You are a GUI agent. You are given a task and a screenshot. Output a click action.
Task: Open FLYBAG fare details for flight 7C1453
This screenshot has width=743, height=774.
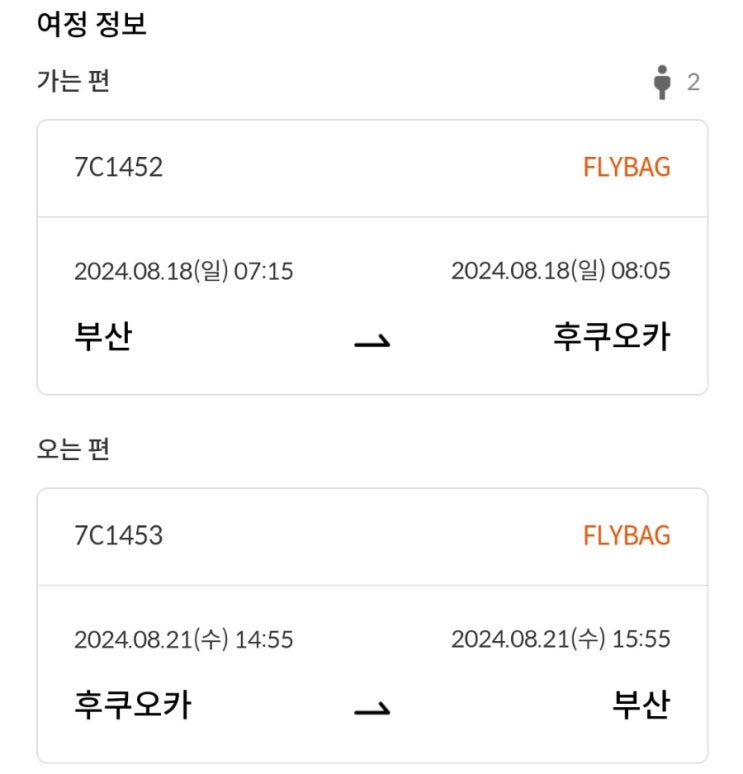626,535
